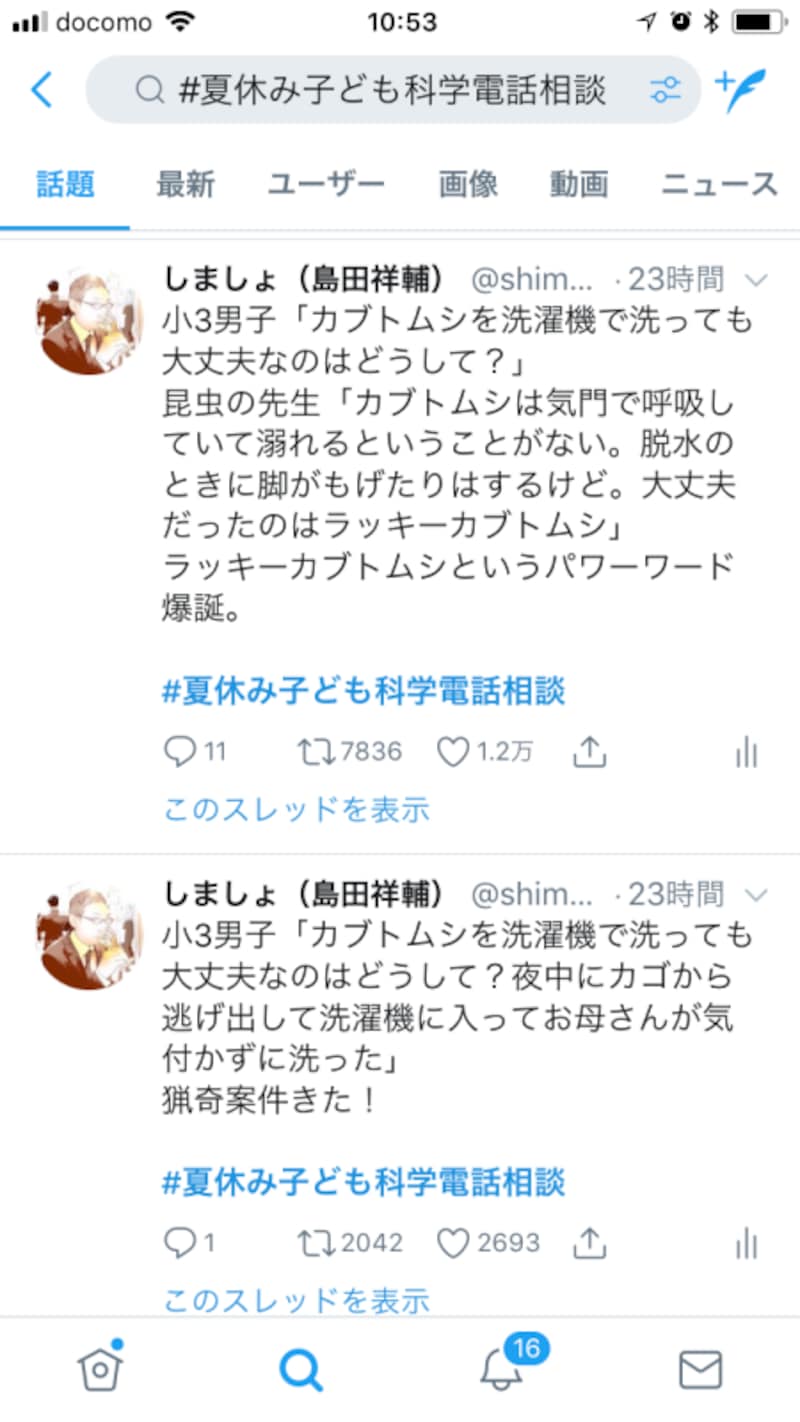Switch to the ユーザー tab

click(326, 184)
